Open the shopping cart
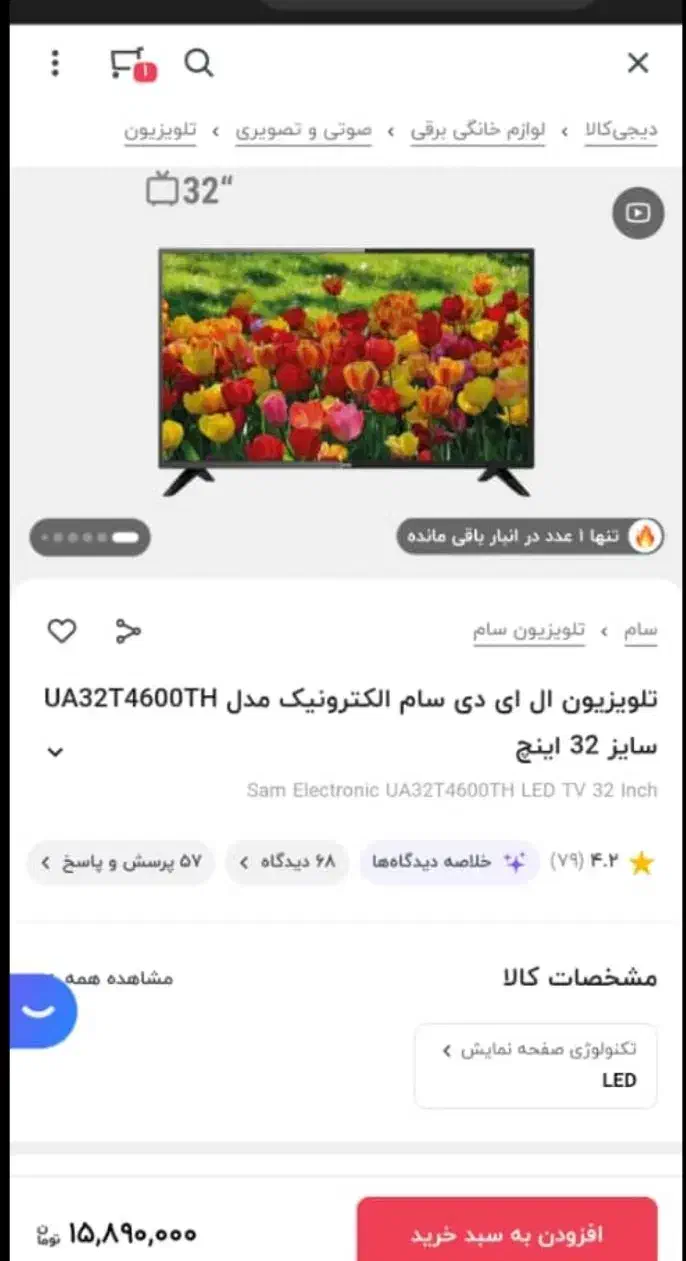 [x=129, y=64]
